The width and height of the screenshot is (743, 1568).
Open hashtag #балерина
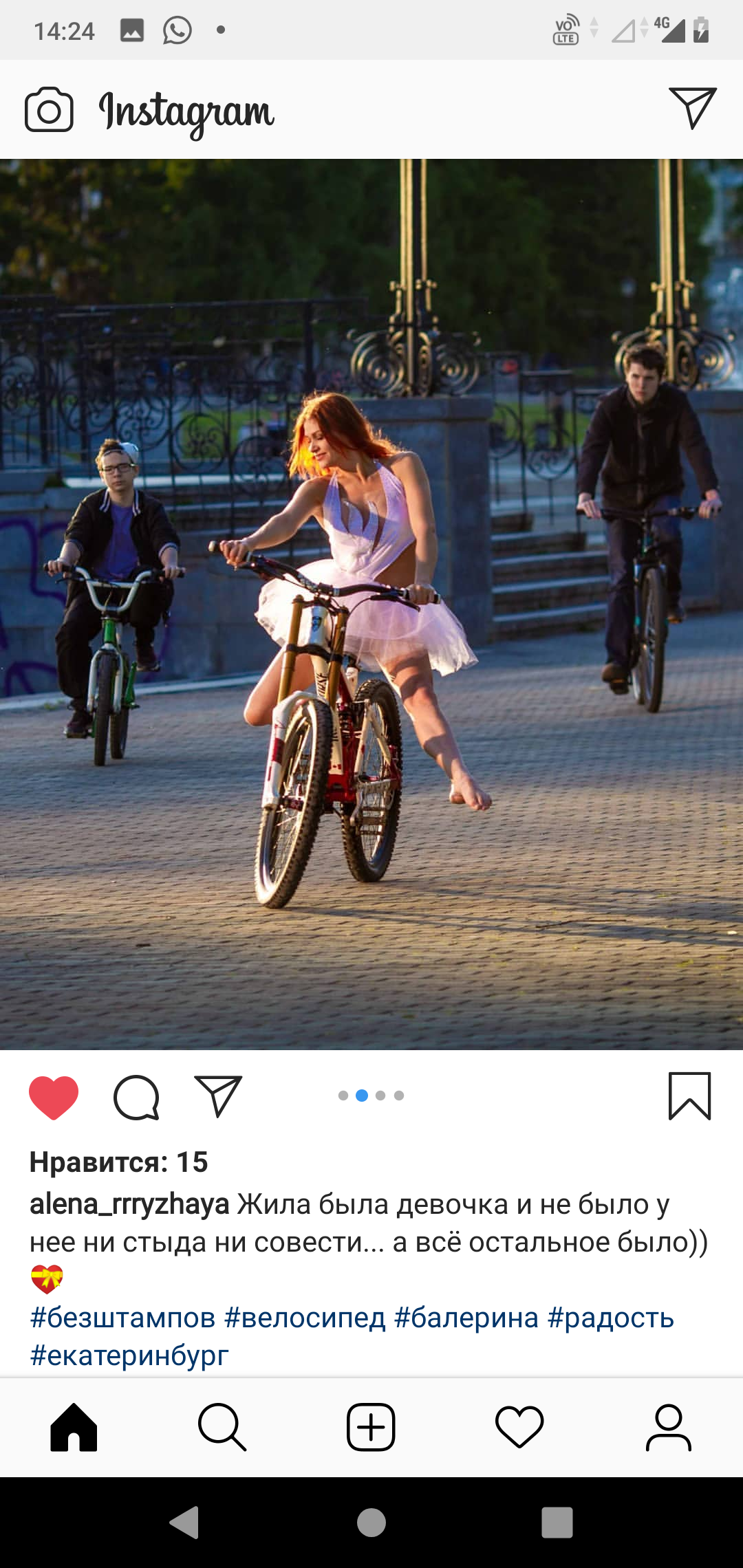click(x=466, y=1318)
